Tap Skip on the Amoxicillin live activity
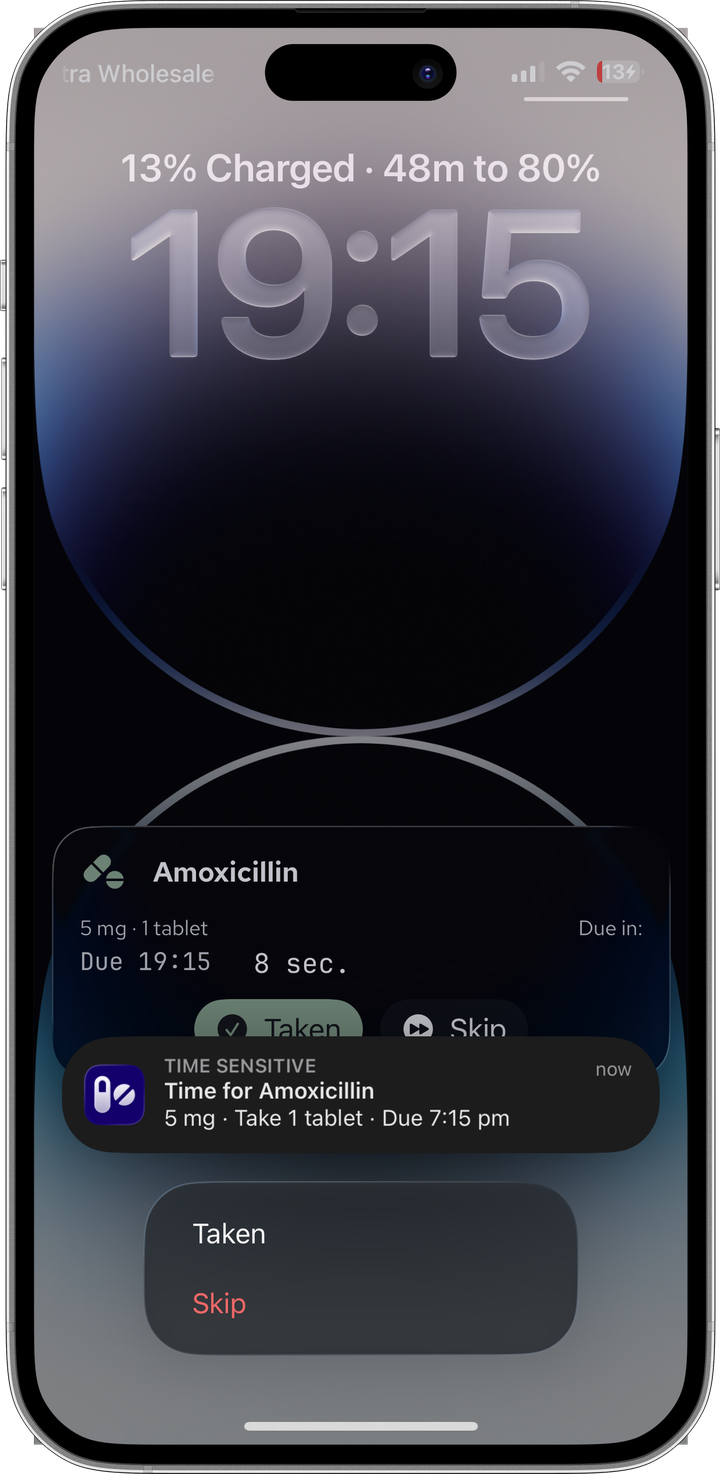Image resolution: width=720 pixels, height=1474 pixels. tap(454, 1019)
